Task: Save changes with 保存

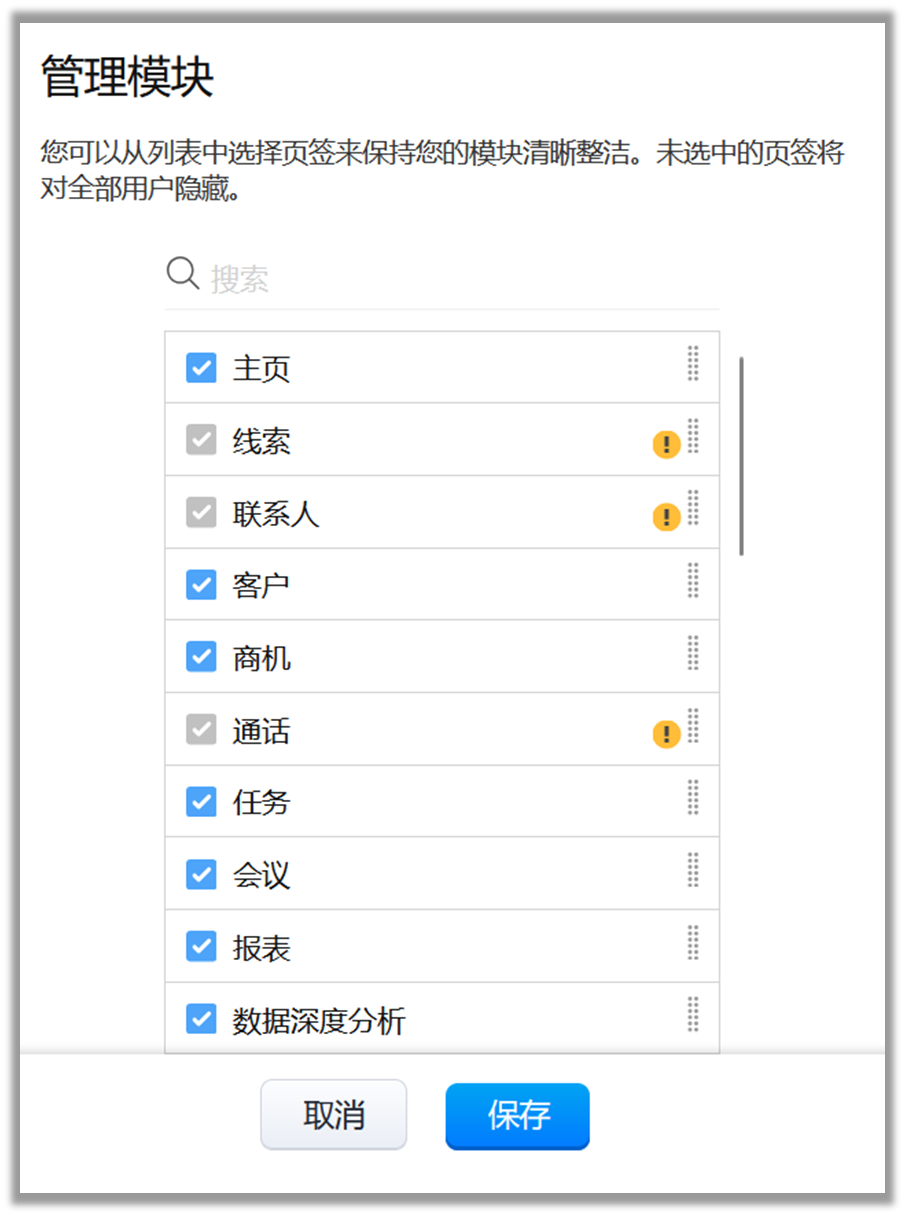Action: coord(517,1115)
